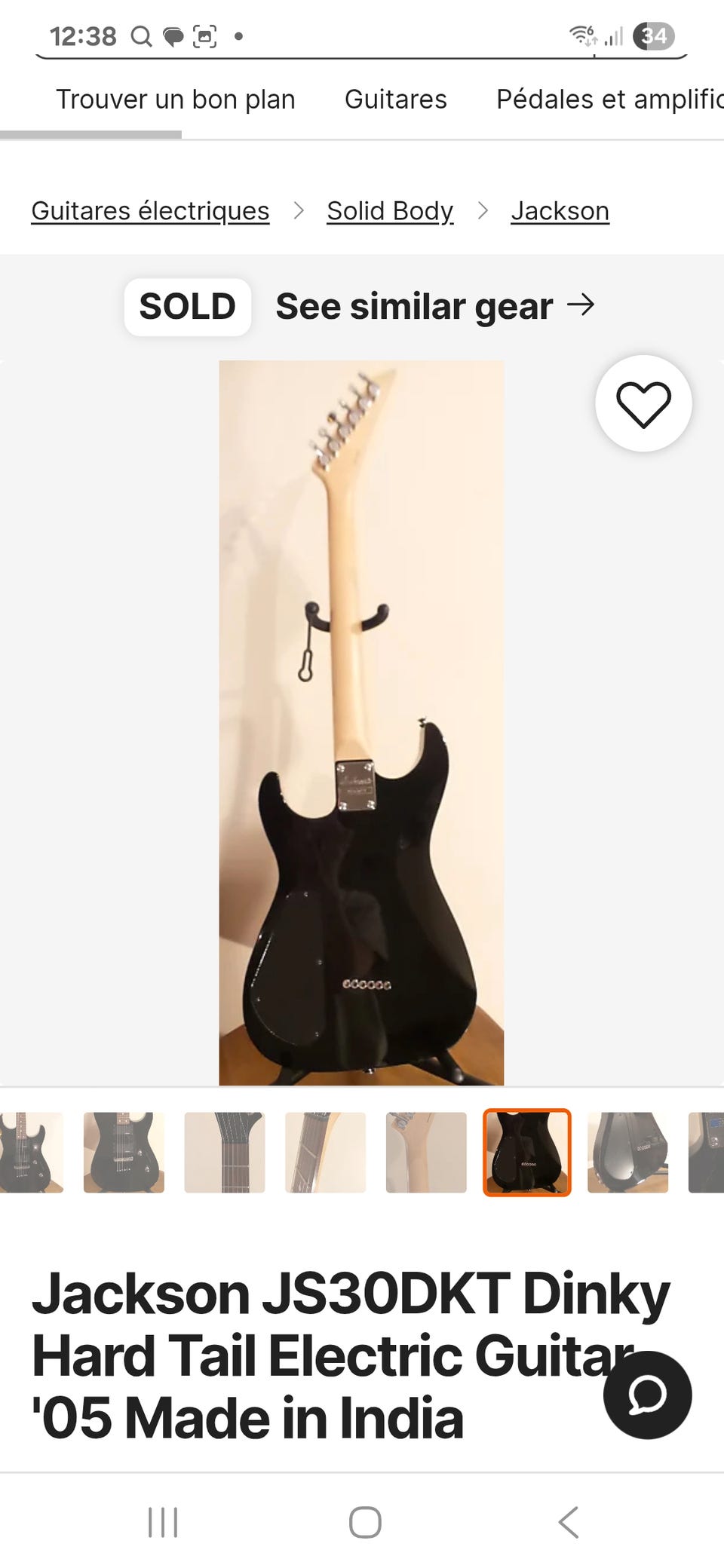The image size is (724, 1568).
Task: Tap See similar gear link
Action: (x=435, y=306)
